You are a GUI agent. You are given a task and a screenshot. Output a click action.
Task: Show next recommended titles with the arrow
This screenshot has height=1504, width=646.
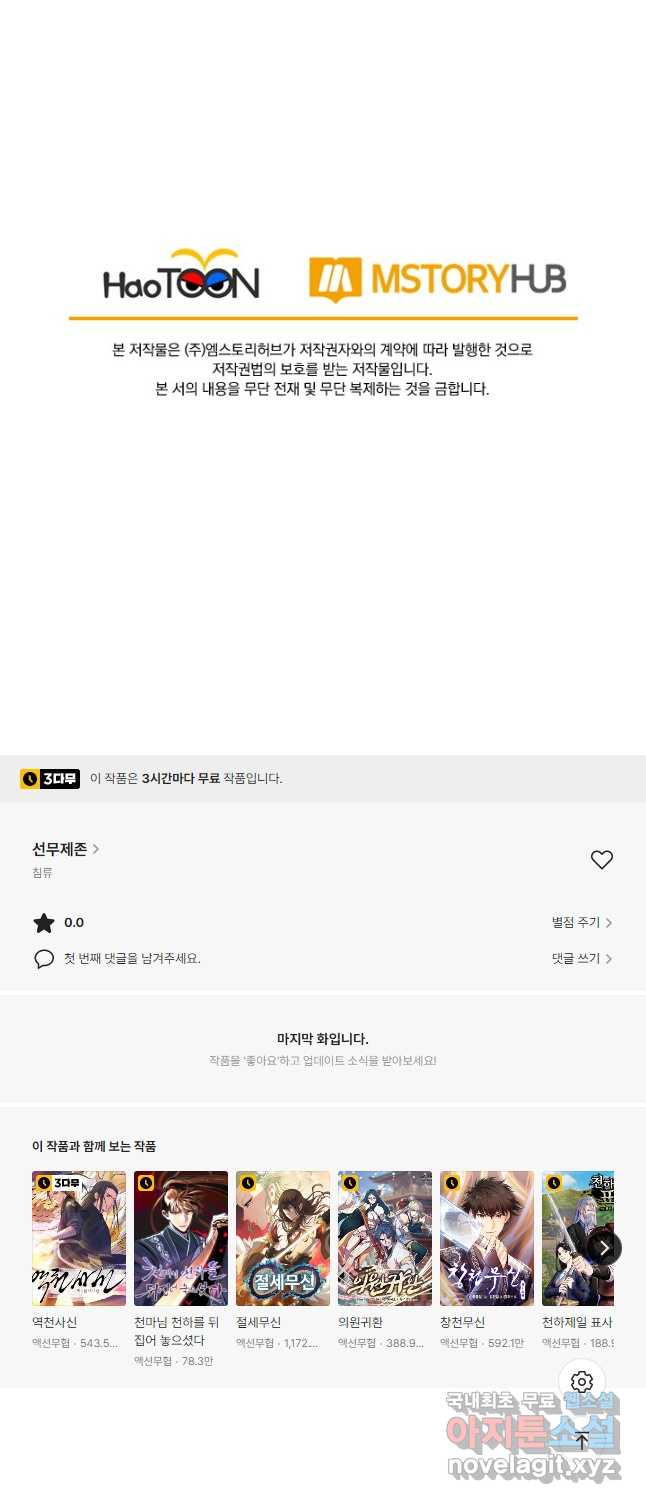[x=604, y=1247]
